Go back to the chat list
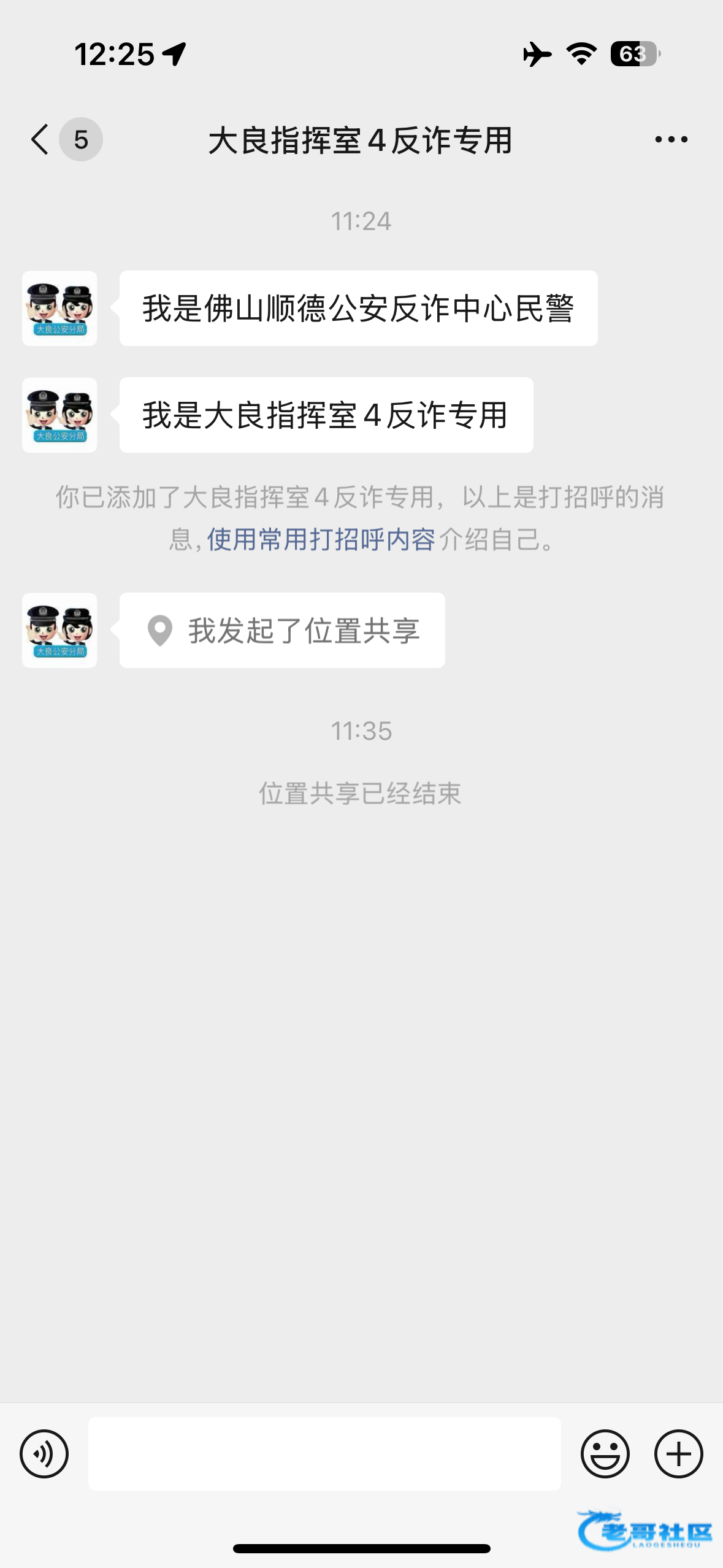723x1568 pixels. pyautogui.click(x=42, y=139)
